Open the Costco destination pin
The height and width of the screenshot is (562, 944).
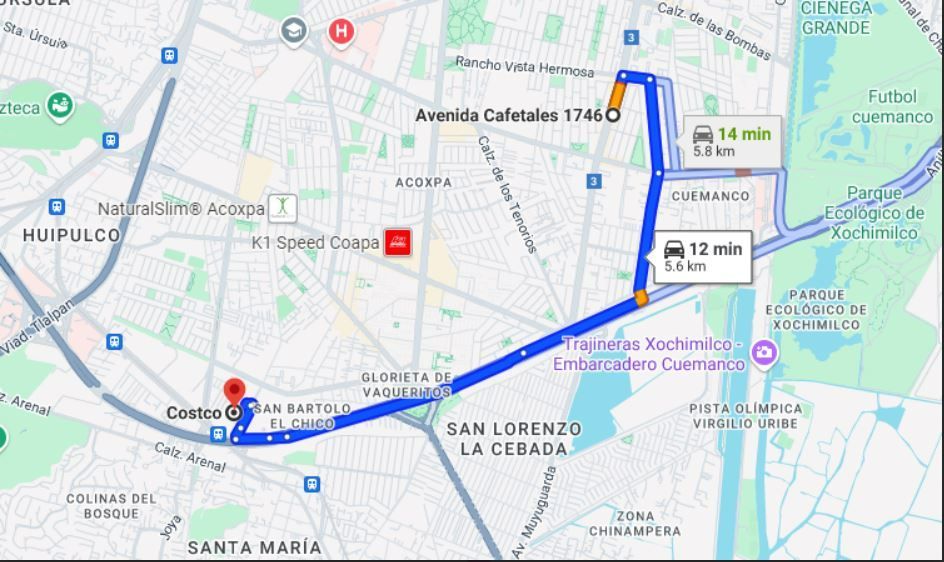point(234,393)
